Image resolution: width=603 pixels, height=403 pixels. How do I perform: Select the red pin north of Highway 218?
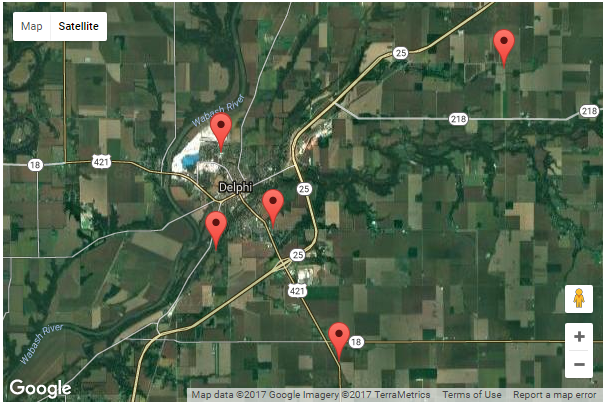point(505,44)
